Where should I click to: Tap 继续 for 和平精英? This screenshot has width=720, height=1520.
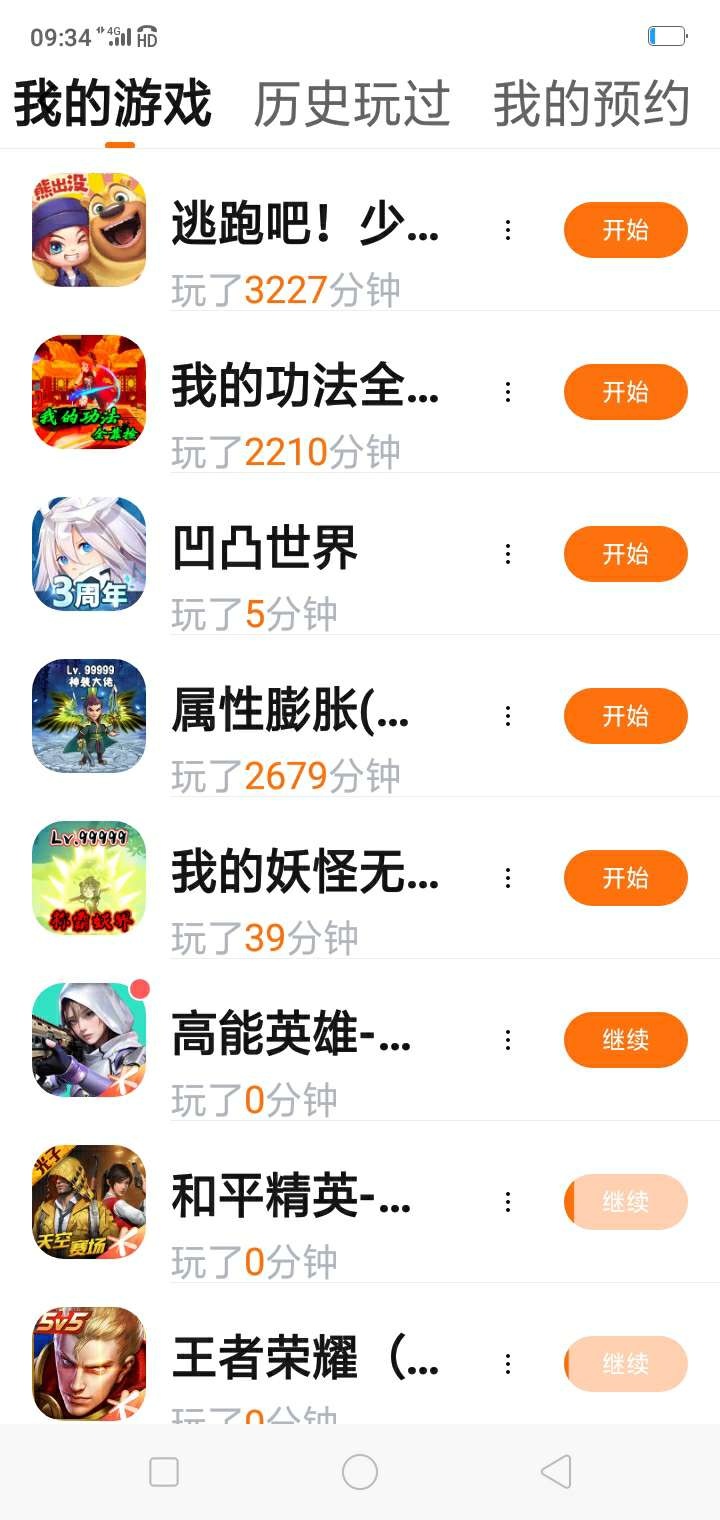click(625, 1202)
